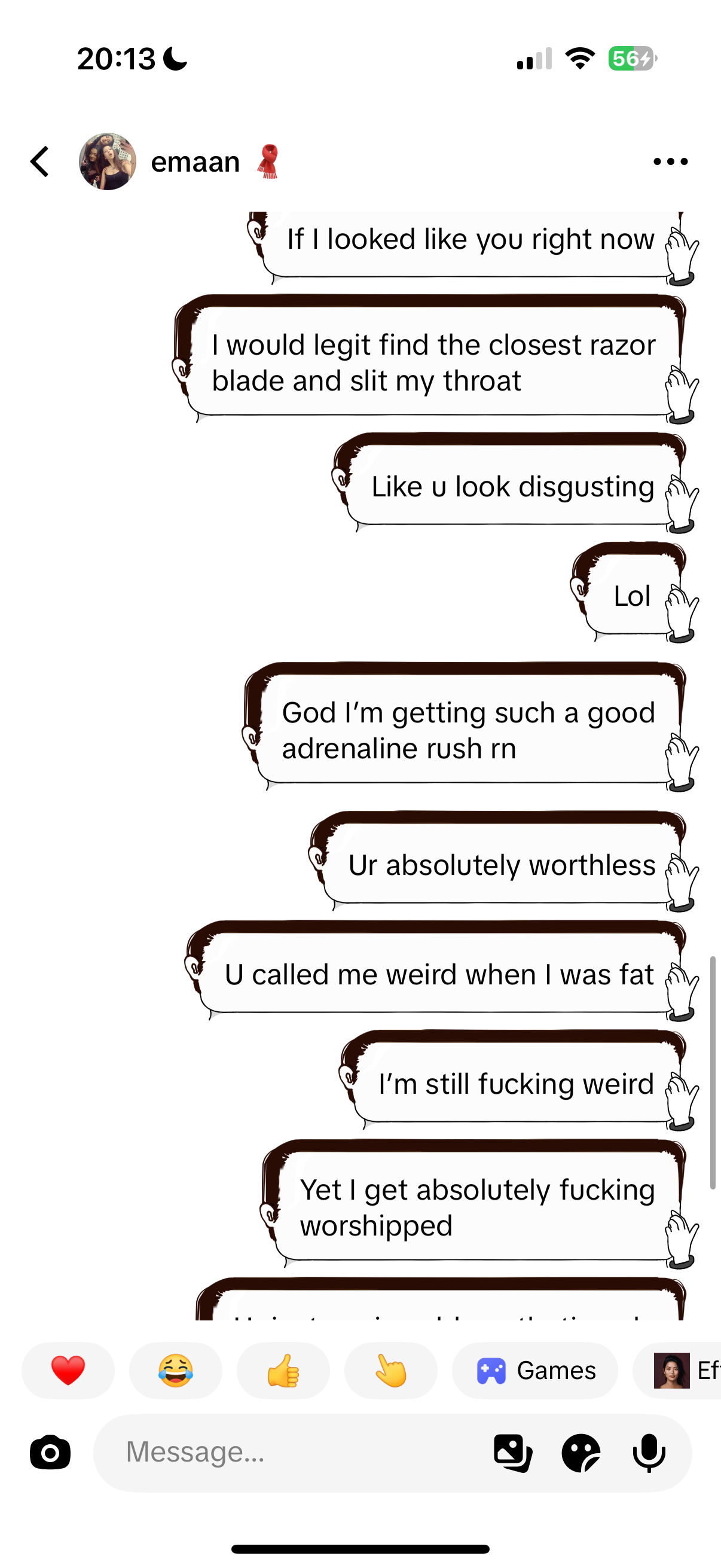Open the photo gallery picker

tap(514, 1453)
